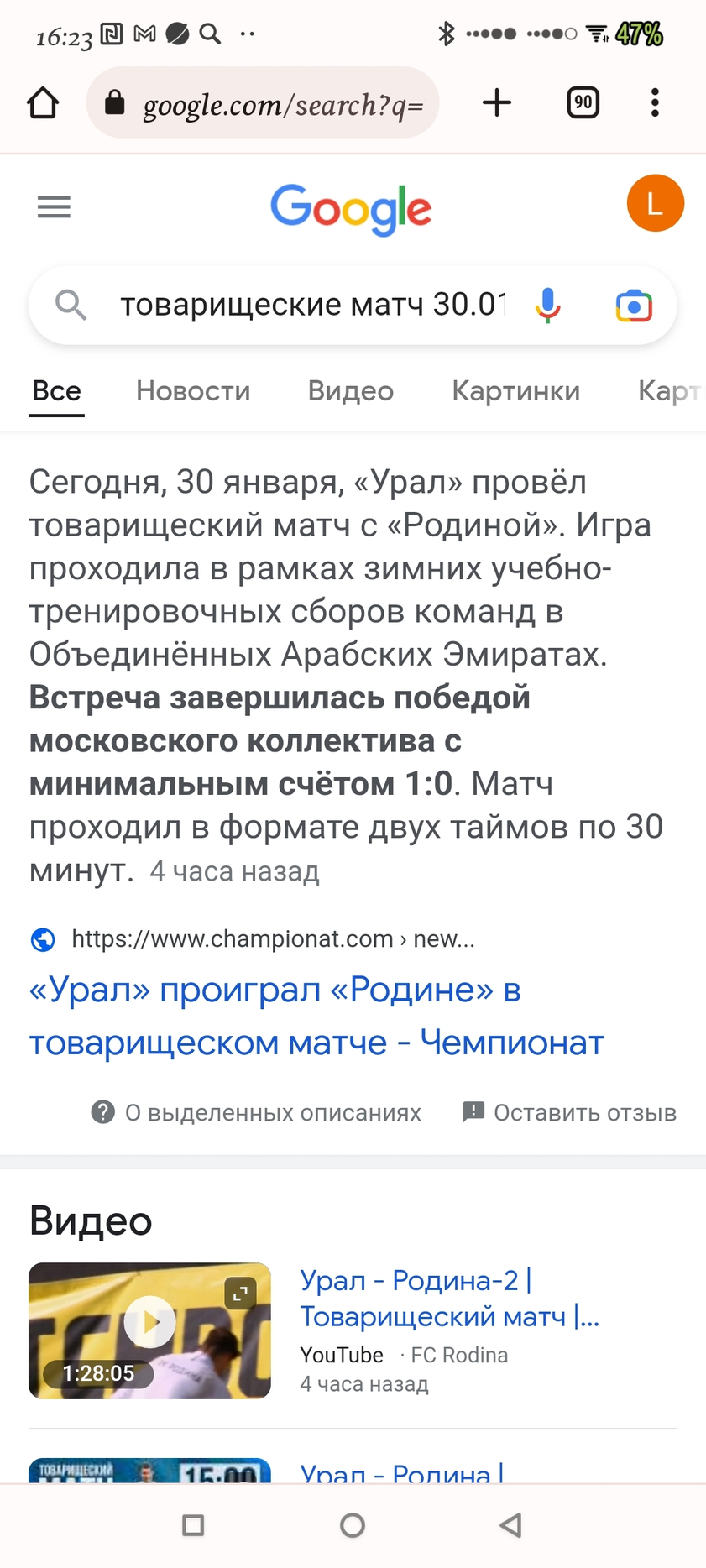
Task: Switch to the Картинки tab
Action: (515, 391)
